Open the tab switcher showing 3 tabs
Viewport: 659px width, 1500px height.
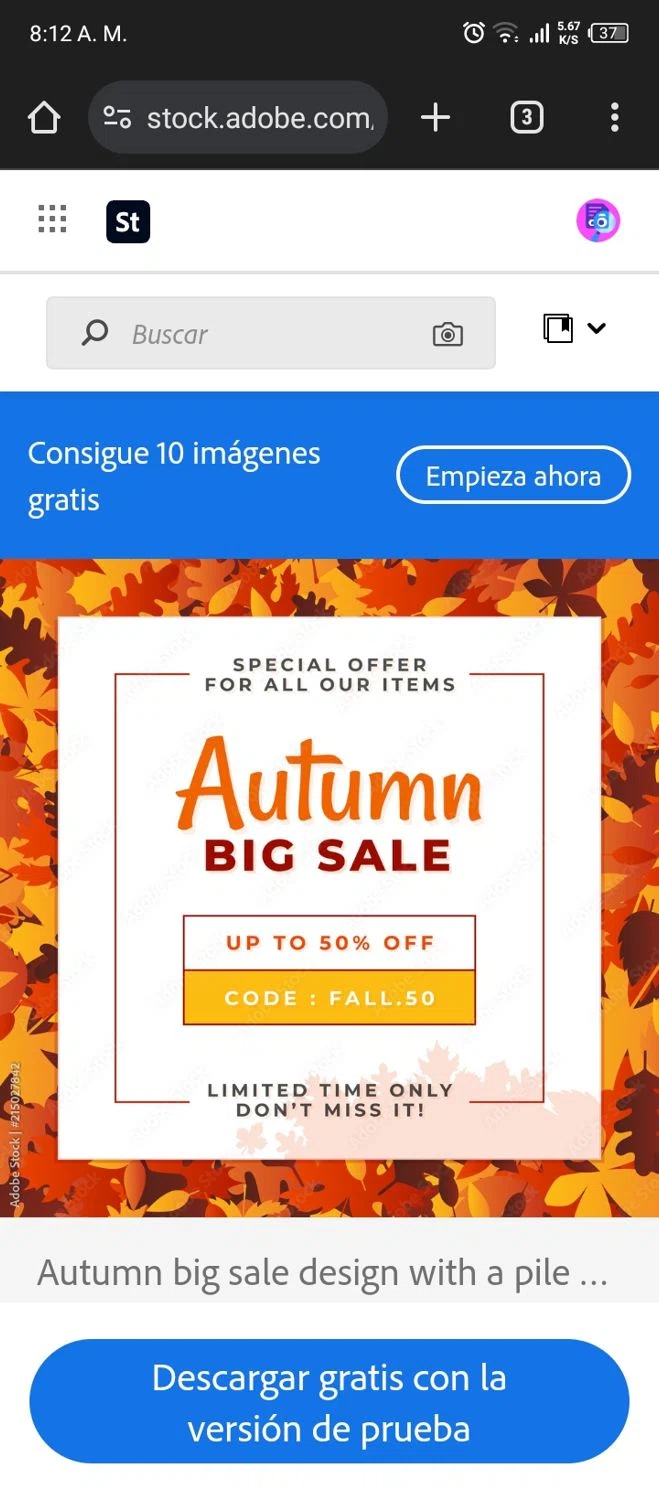pos(526,118)
